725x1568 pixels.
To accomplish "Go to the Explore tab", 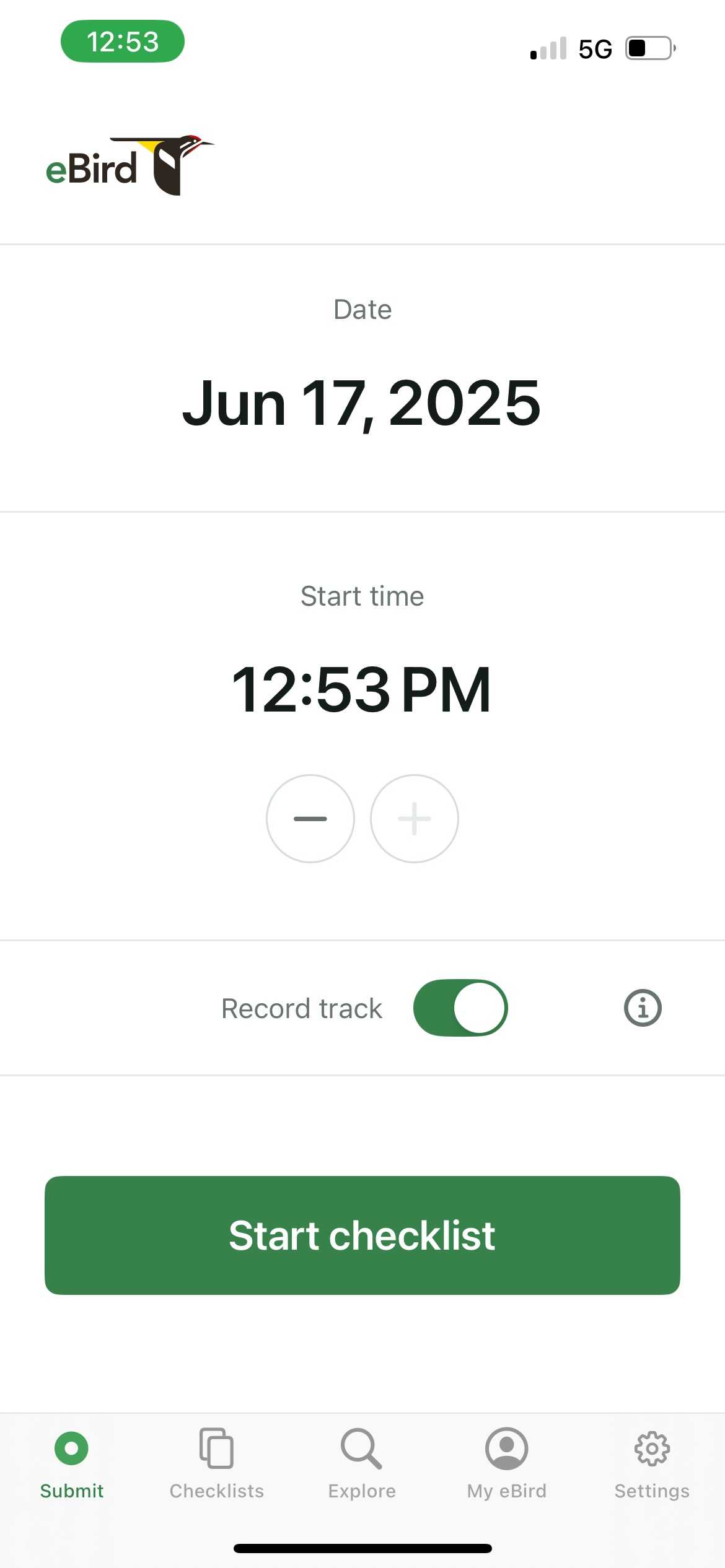I will [362, 1463].
